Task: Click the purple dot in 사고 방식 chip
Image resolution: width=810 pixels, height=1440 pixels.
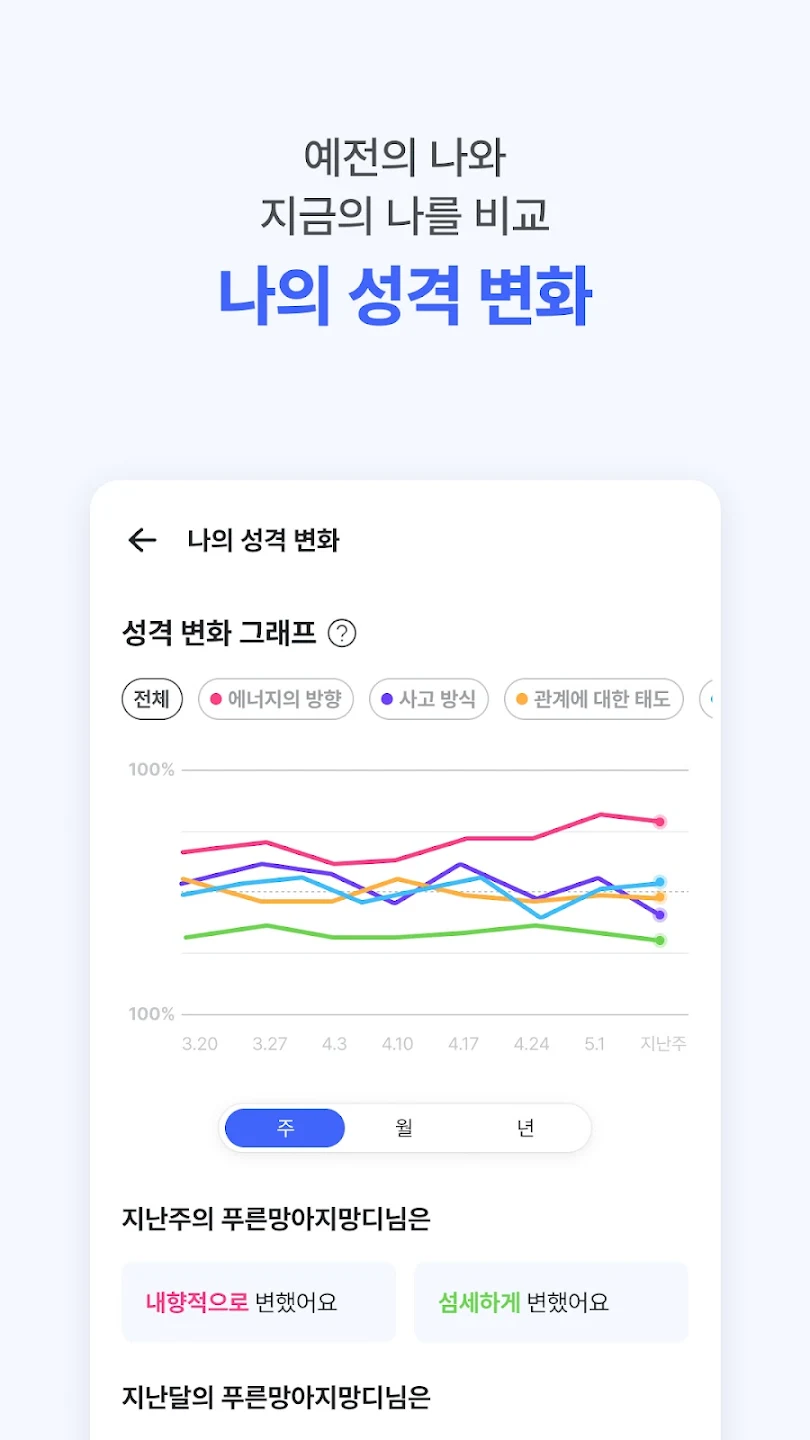Action: (383, 699)
